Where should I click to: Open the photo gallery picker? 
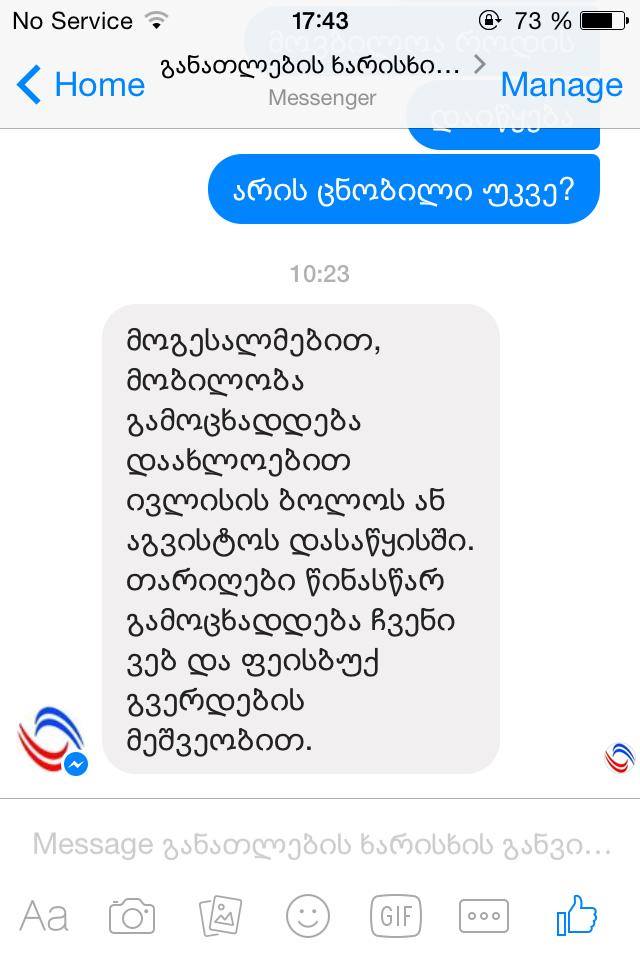click(x=220, y=914)
